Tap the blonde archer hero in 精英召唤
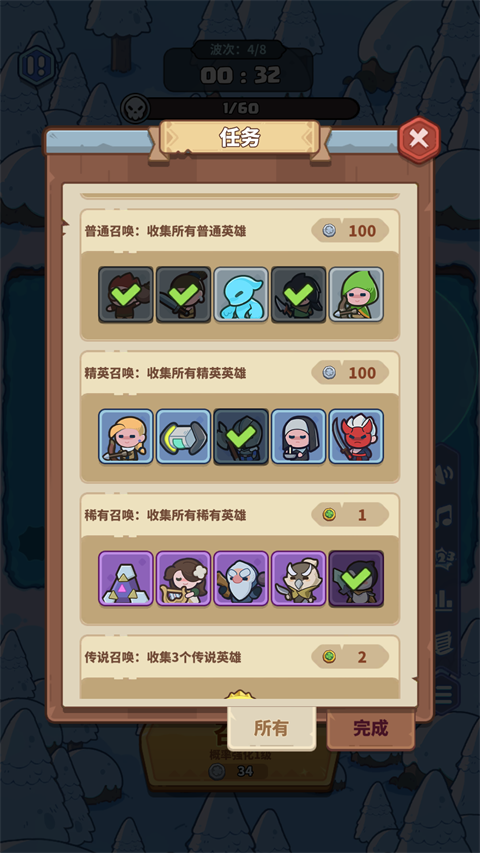 pyautogui.click(x=126, y=436)
